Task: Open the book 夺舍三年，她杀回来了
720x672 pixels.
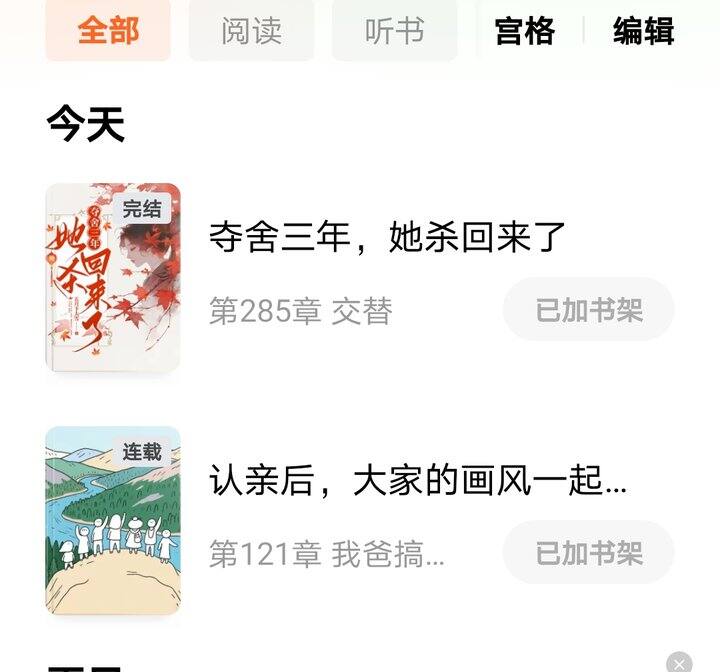Action: 388,237
